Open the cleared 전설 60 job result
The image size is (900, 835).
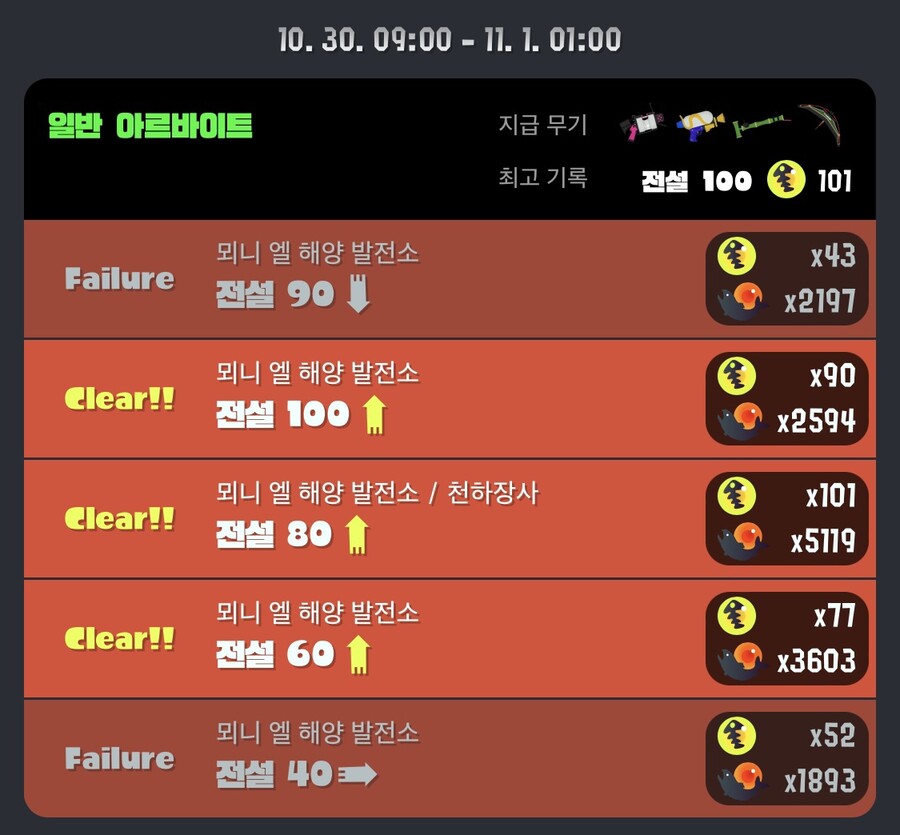point(449,639)
